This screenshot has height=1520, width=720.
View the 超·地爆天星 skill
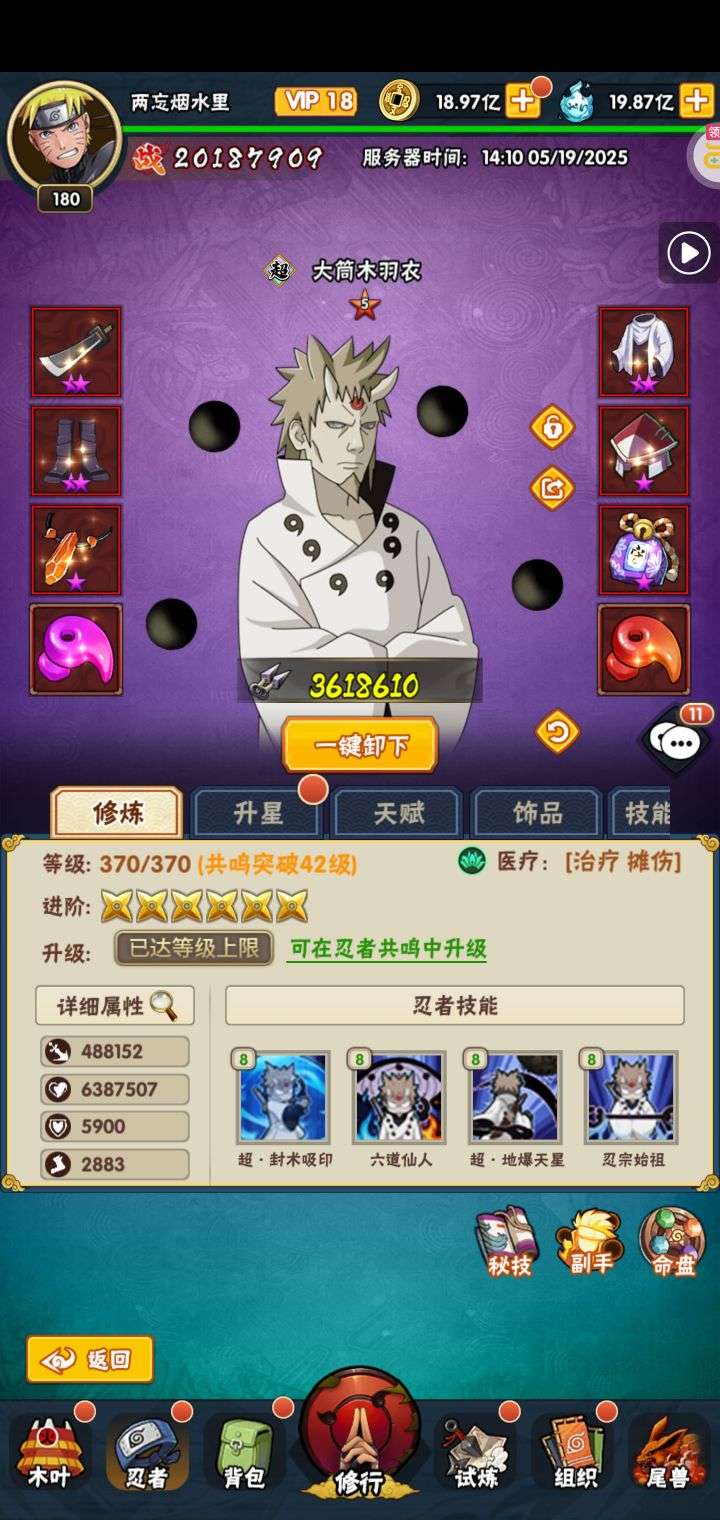pos(516,1108)
